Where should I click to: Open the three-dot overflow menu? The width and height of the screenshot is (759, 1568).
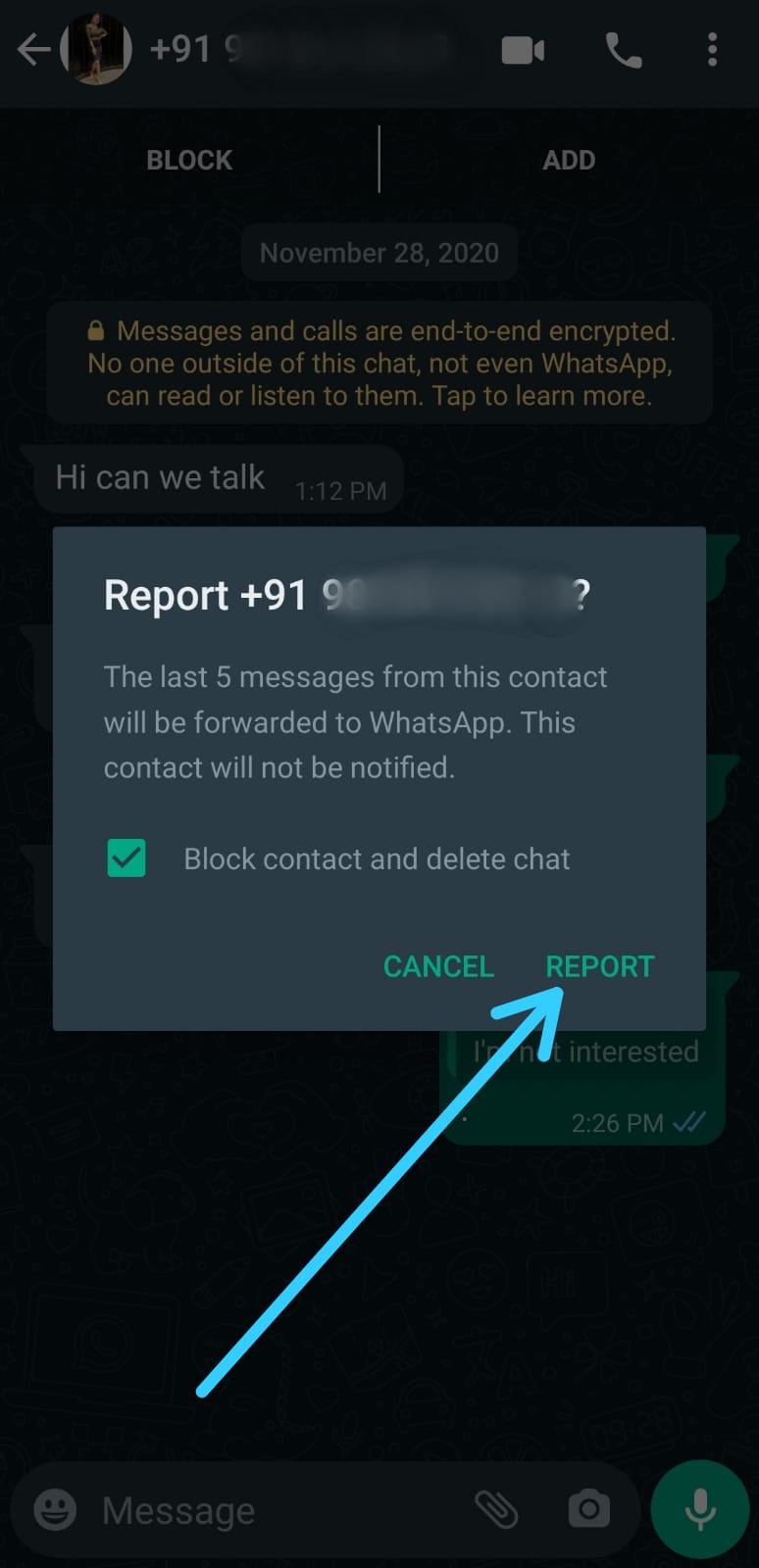click(712, 50)
